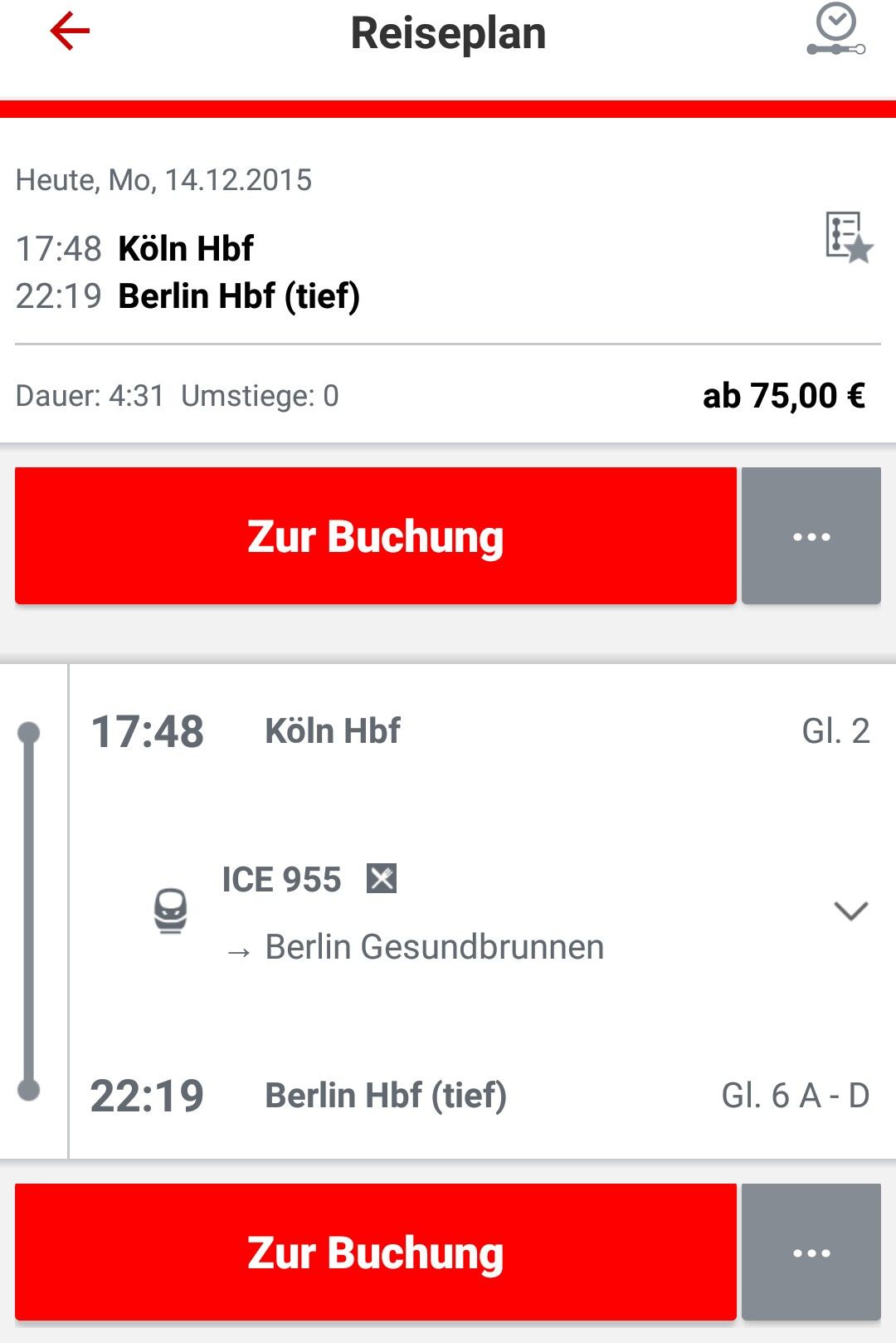Screen dimensions: 896x1343
Task: Save this connection to favorites
Action: pyautogui.click(x=848, y=237)
